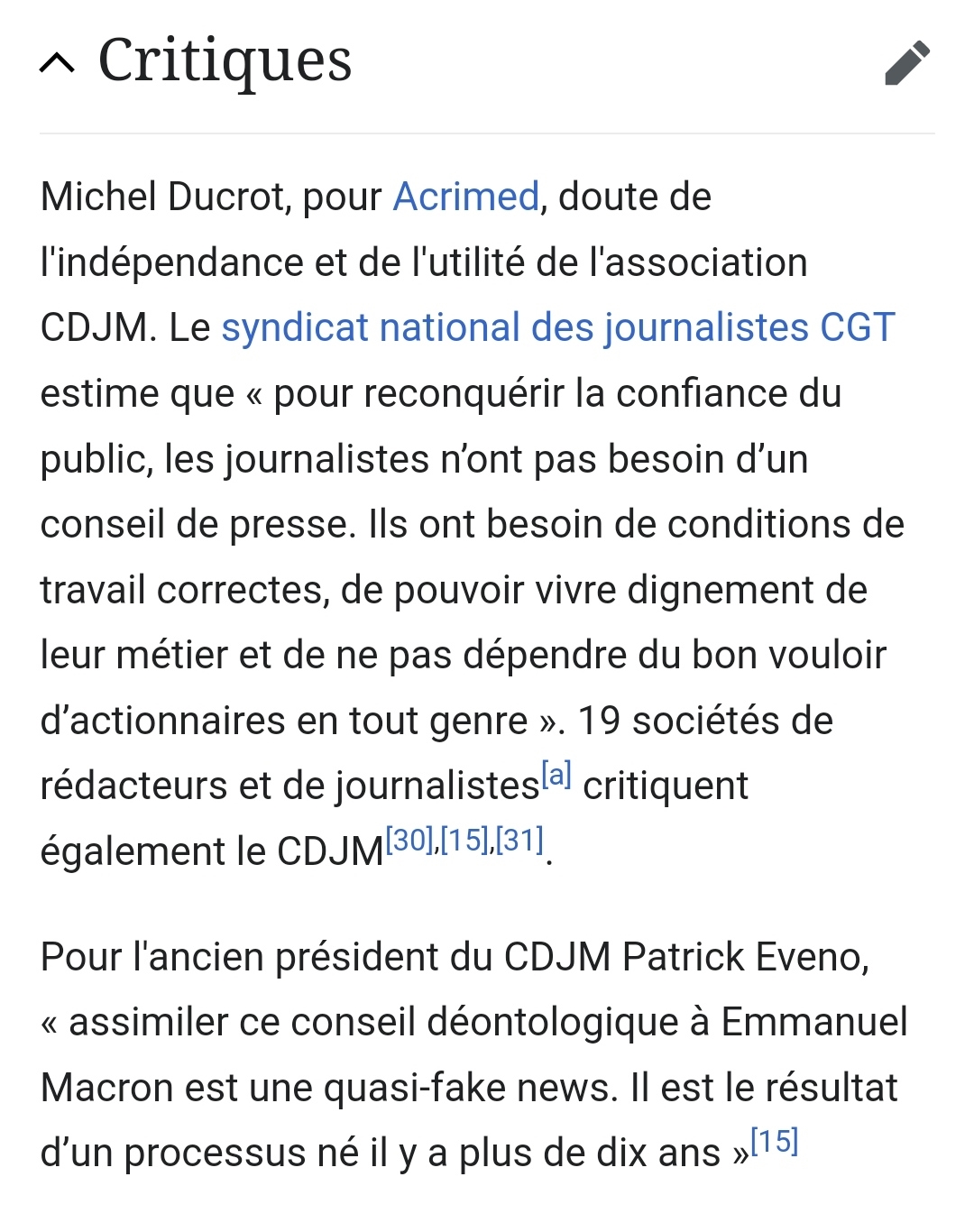Image resolution: width=974 pixels, height=1232 pixels.
Task: Collapse the Critiques section
Action: [x=58, y=62]
